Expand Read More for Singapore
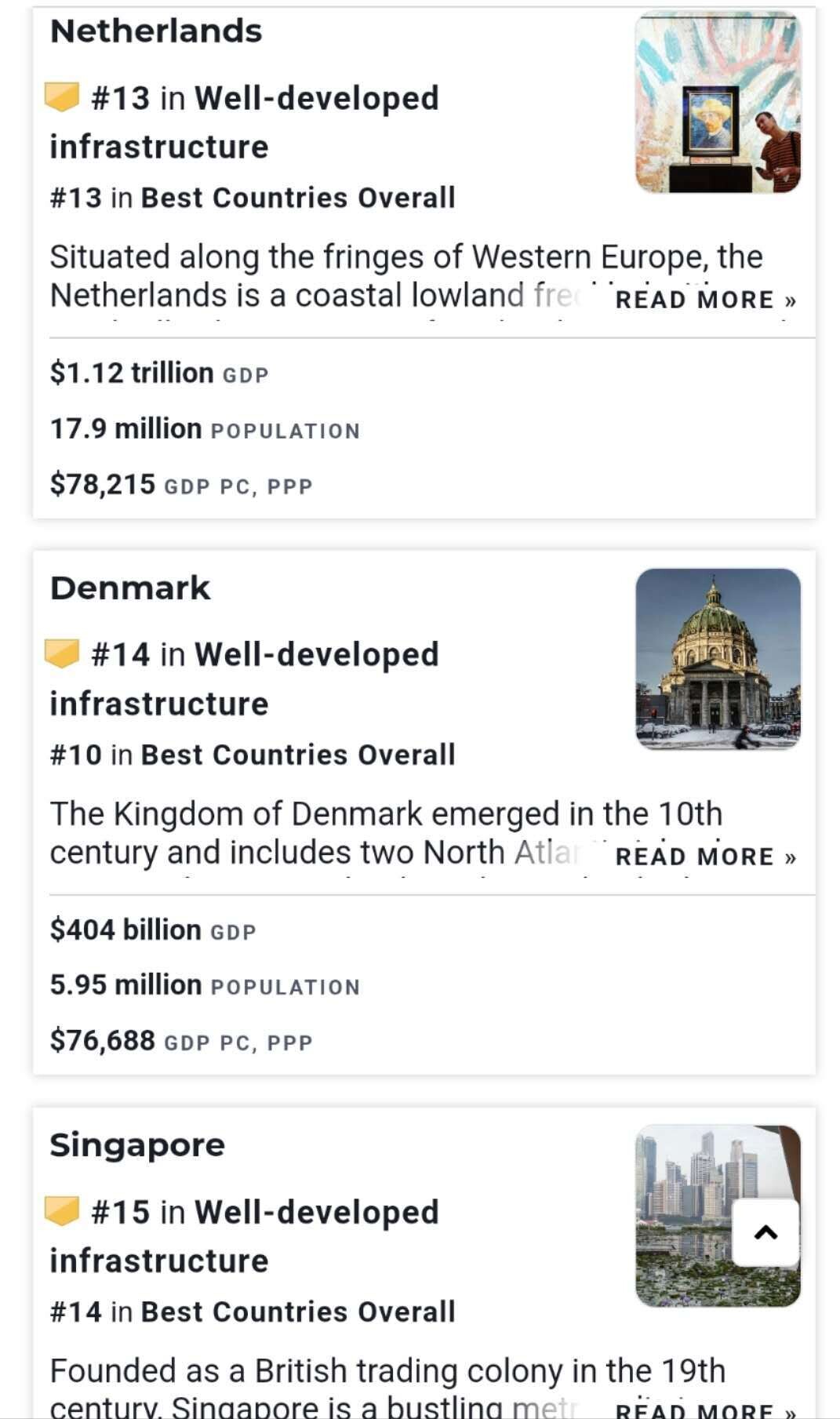Viewport: 840px width, 1419px height. pyautogui.click(x=705, y=1410)
